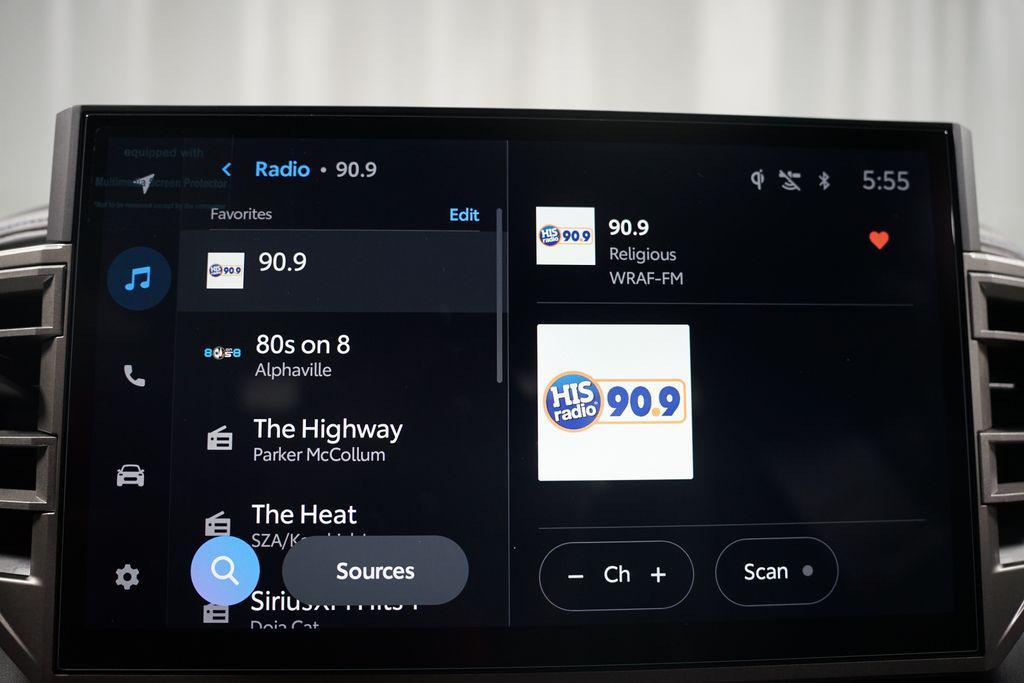Screen dimensions: 1024x683
Task: Edit the Favorites list
Action: (464, 215)
